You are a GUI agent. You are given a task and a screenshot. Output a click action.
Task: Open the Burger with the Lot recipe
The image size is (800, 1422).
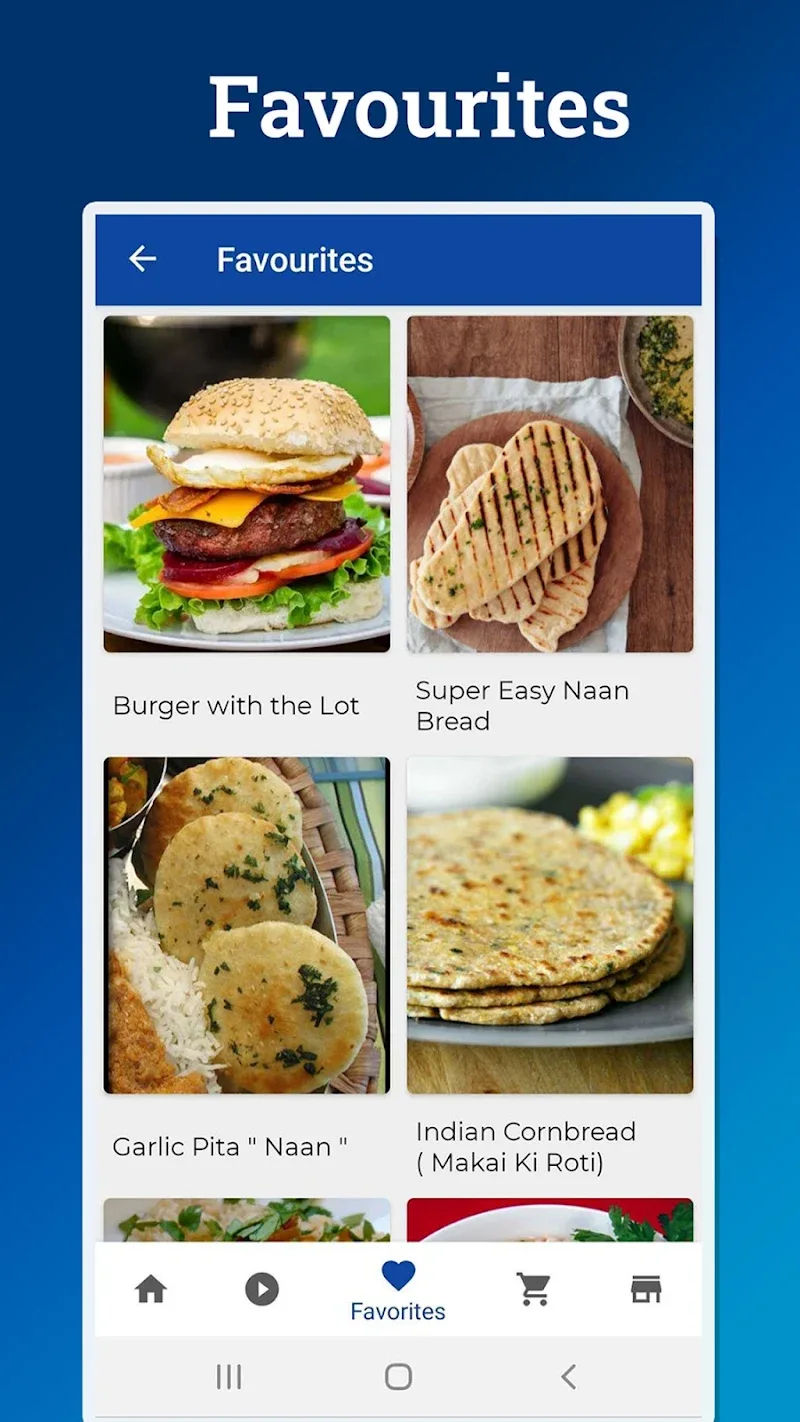click(246, 484)
